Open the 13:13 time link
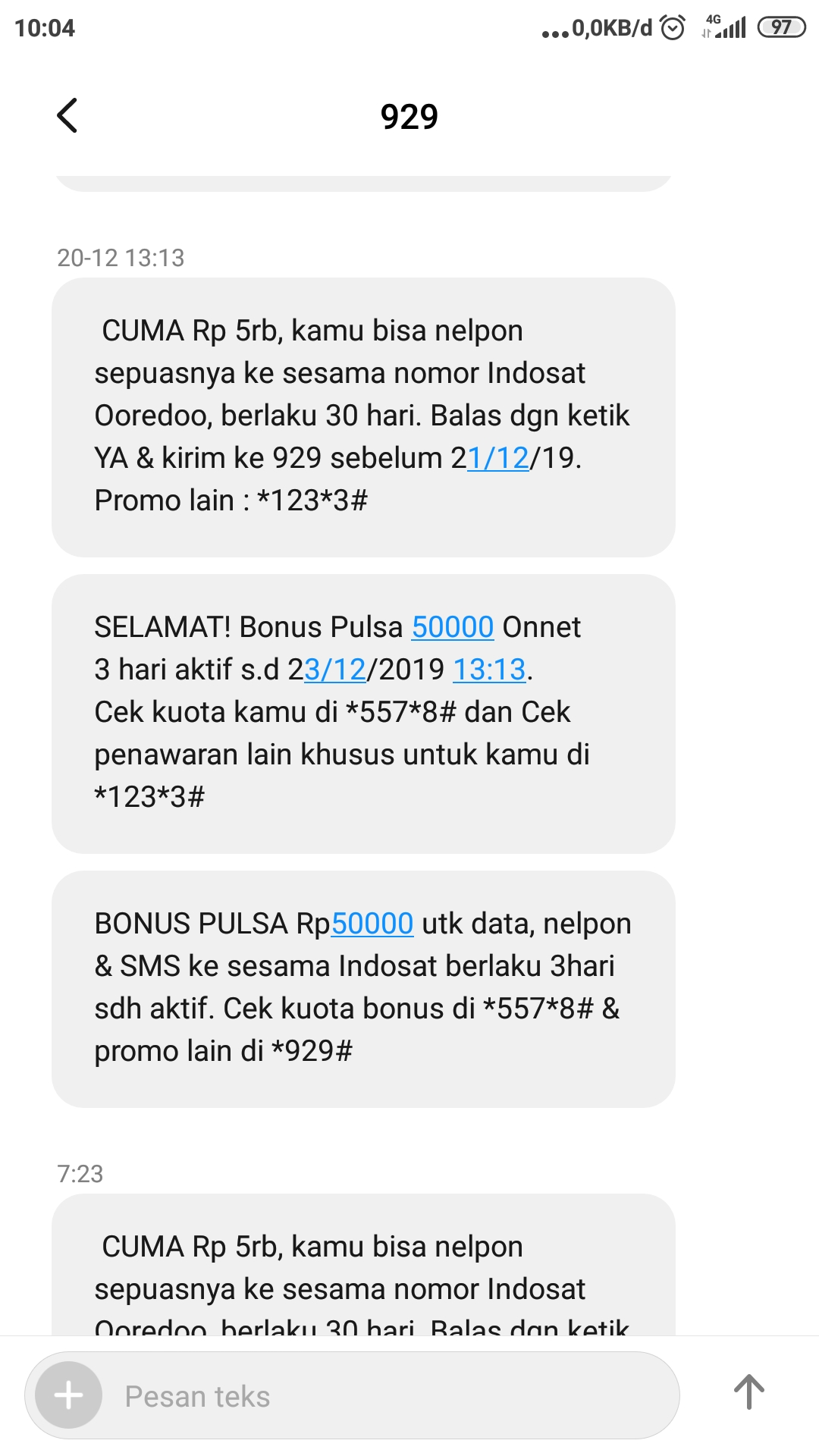 pos(490,670)
